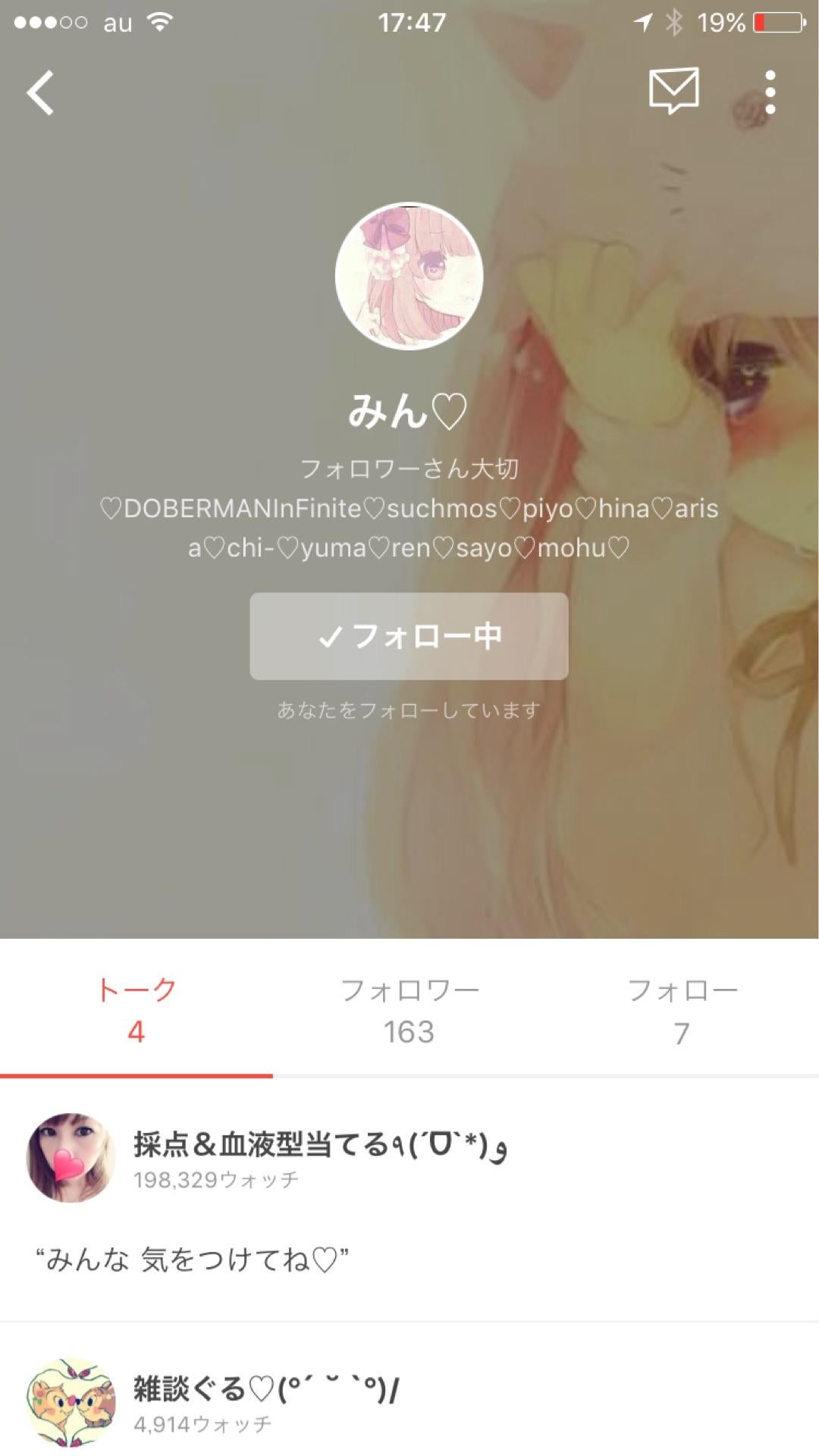Tap the フォロー中 button to unfollow
The height and width of the screenshot is (1456, 819).
coord(409,635)
